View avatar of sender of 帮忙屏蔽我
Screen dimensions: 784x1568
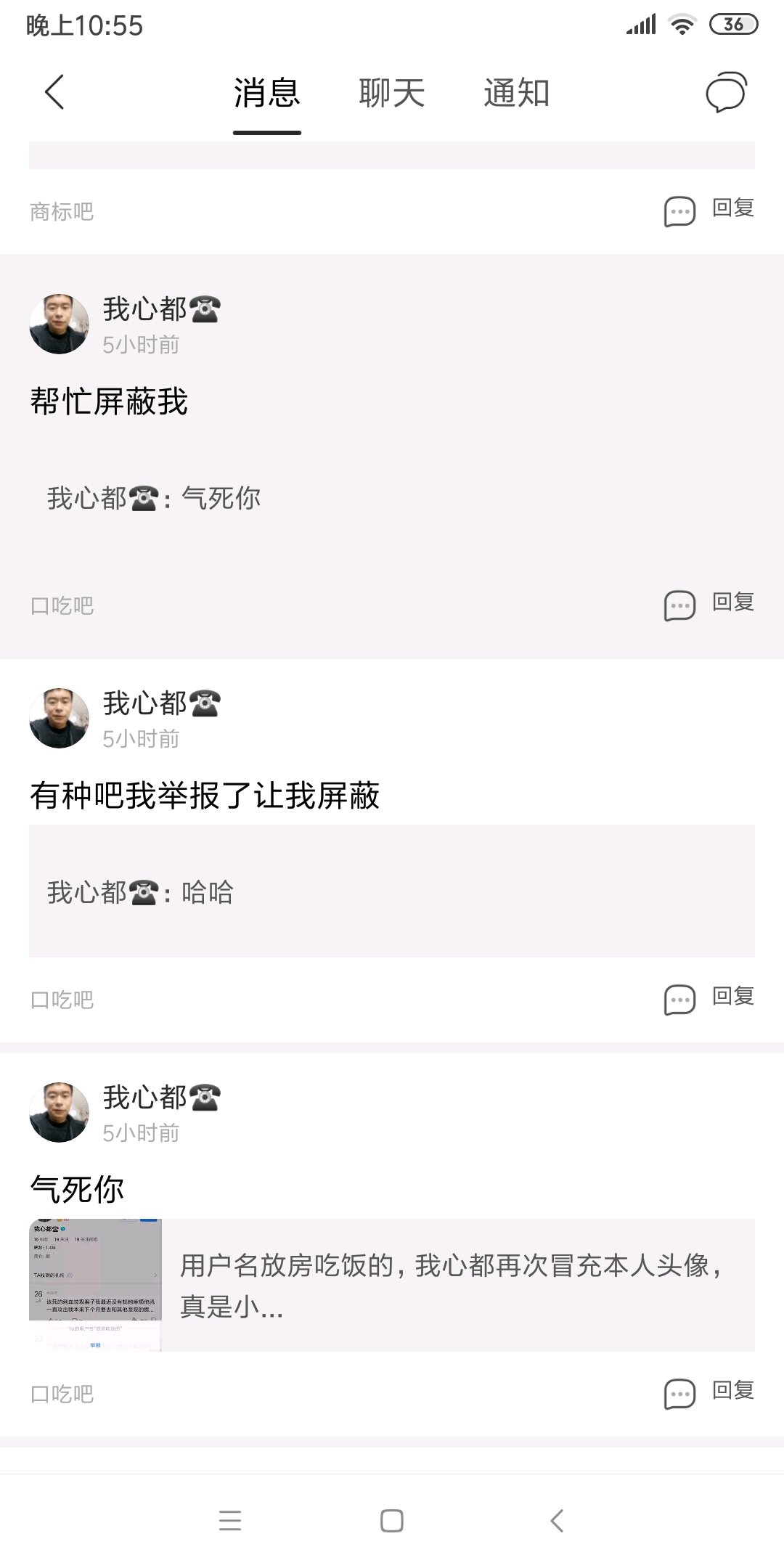59,324
